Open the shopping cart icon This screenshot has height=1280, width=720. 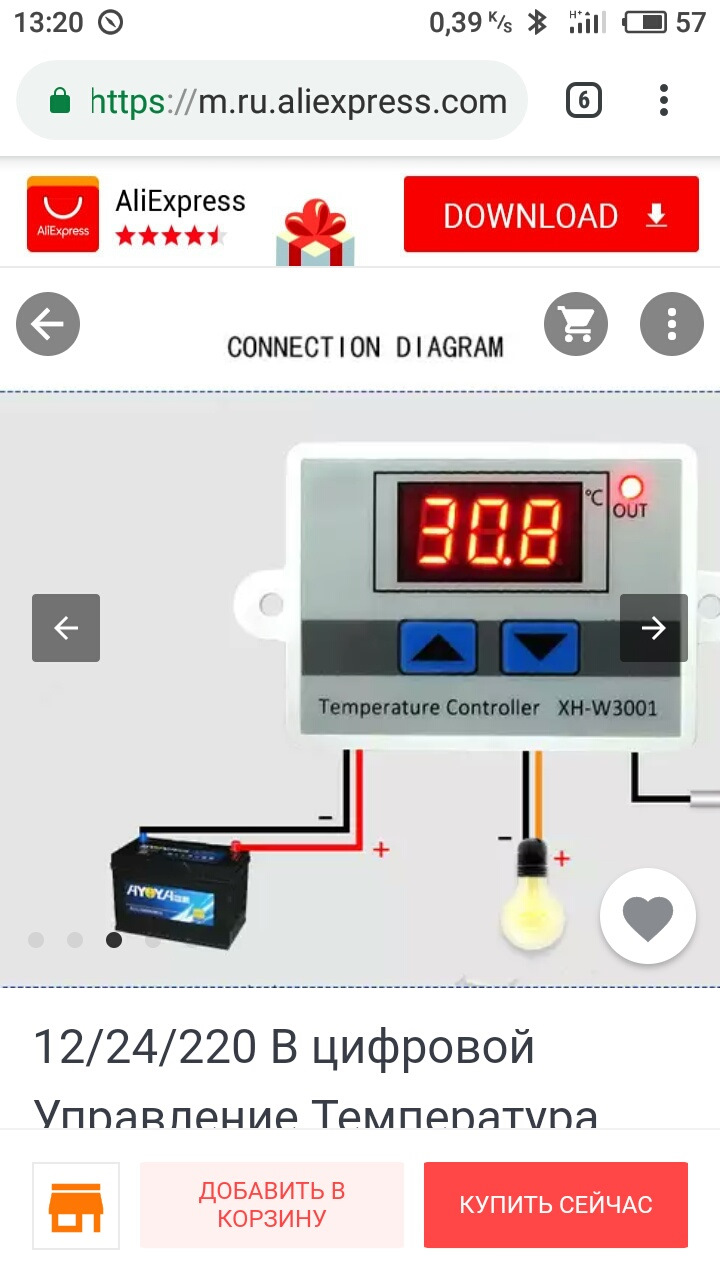point(576,324)
